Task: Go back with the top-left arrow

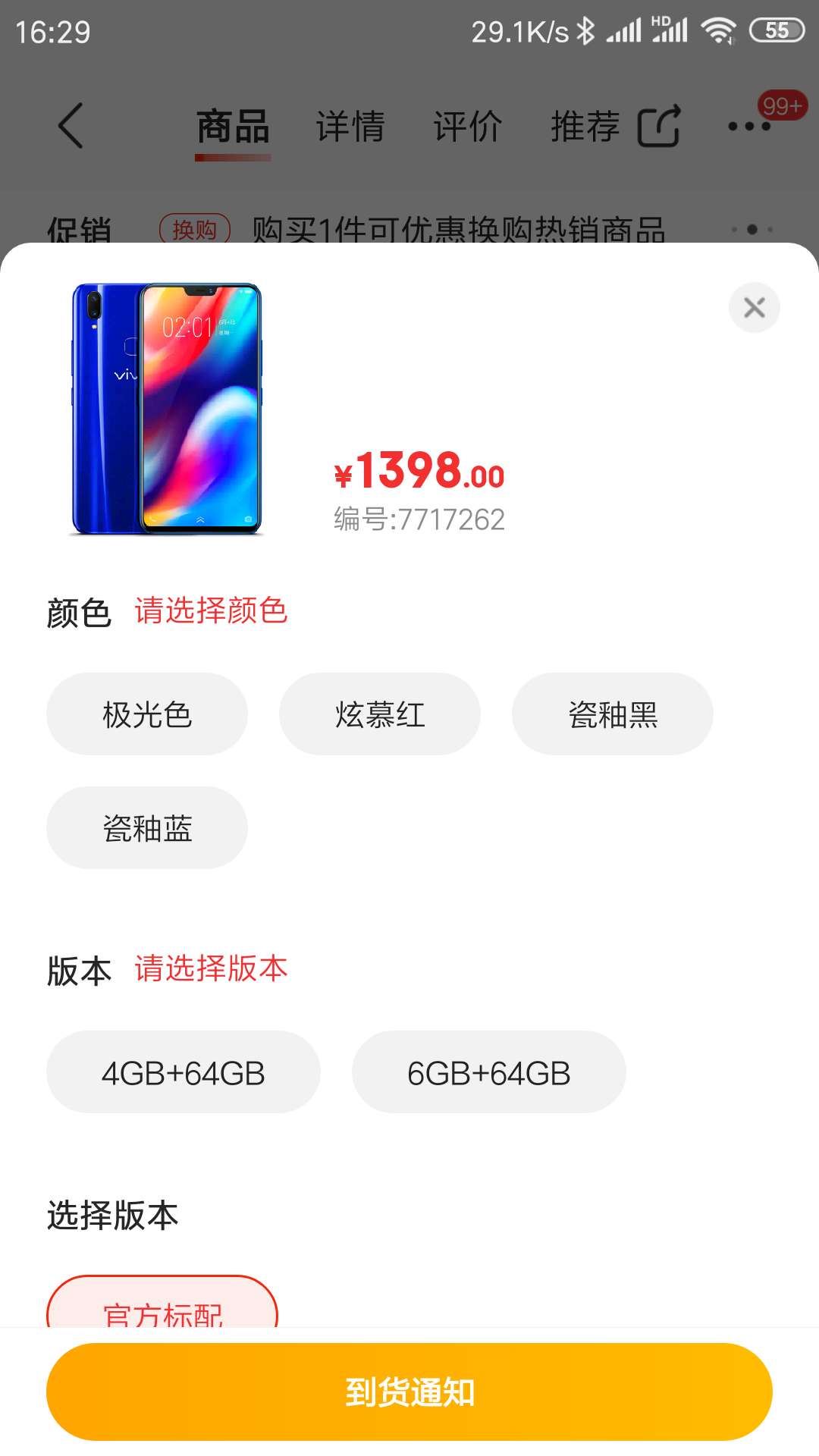Action: click(x=71, y=125)
